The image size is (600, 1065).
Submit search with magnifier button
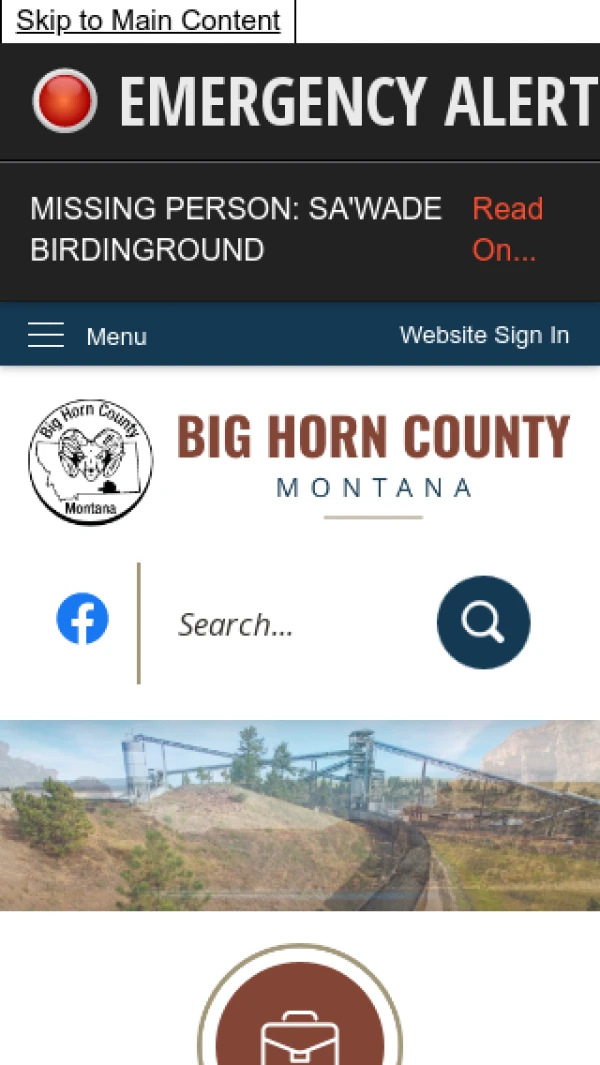pos(483,622)
